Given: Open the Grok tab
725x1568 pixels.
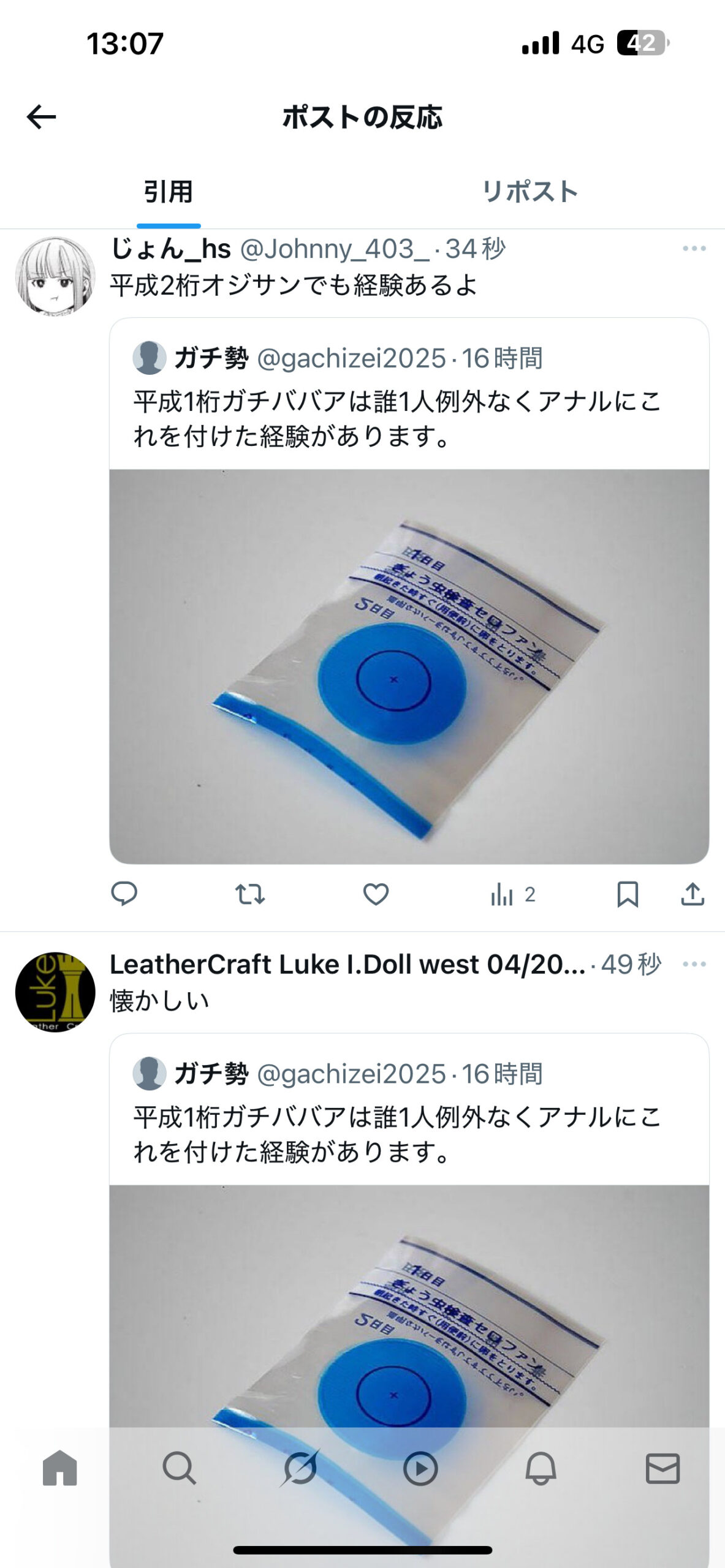Looking at the screenshot, I should click(300, 1468).
